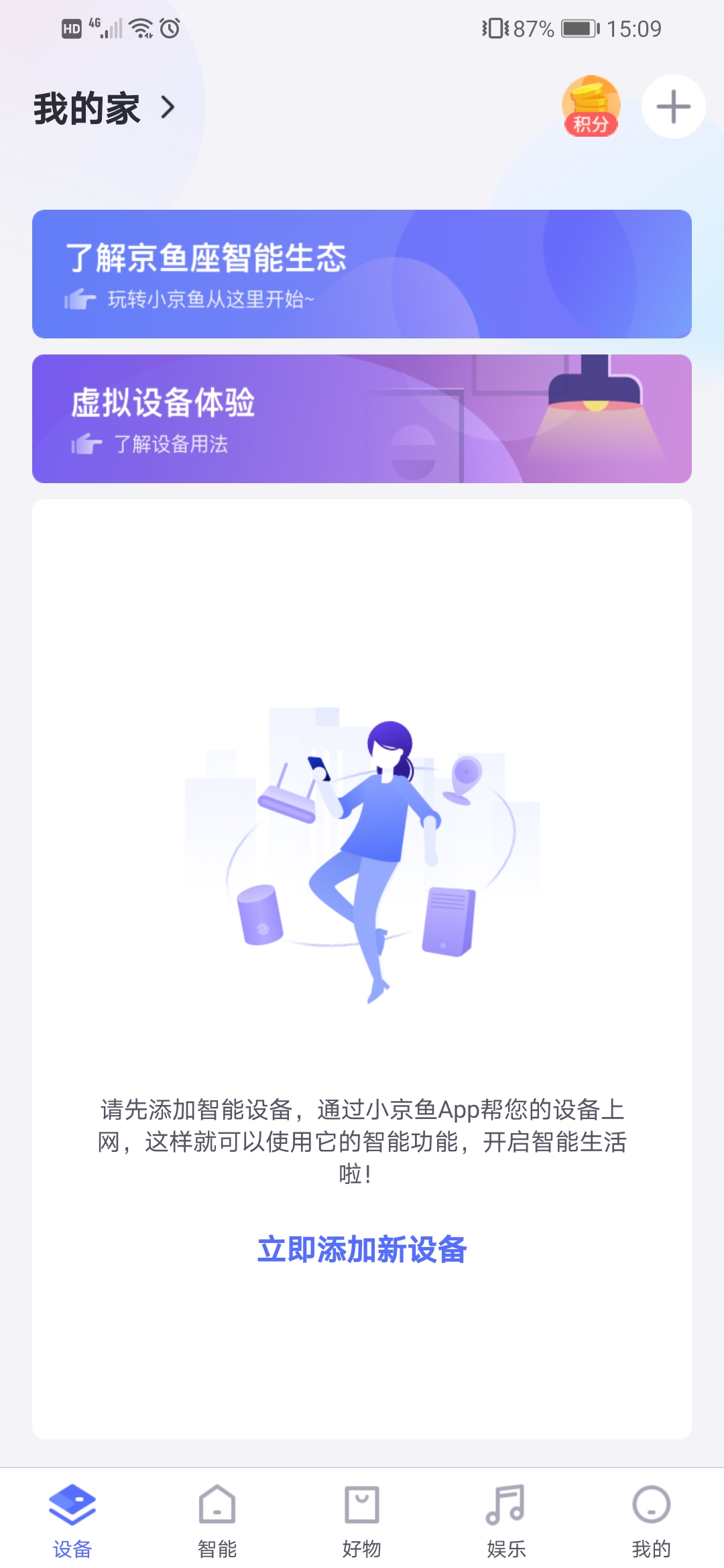The image size is (724, 1568).
Task: Tap 立即添加新设备 link
Action: [362, 1250]
